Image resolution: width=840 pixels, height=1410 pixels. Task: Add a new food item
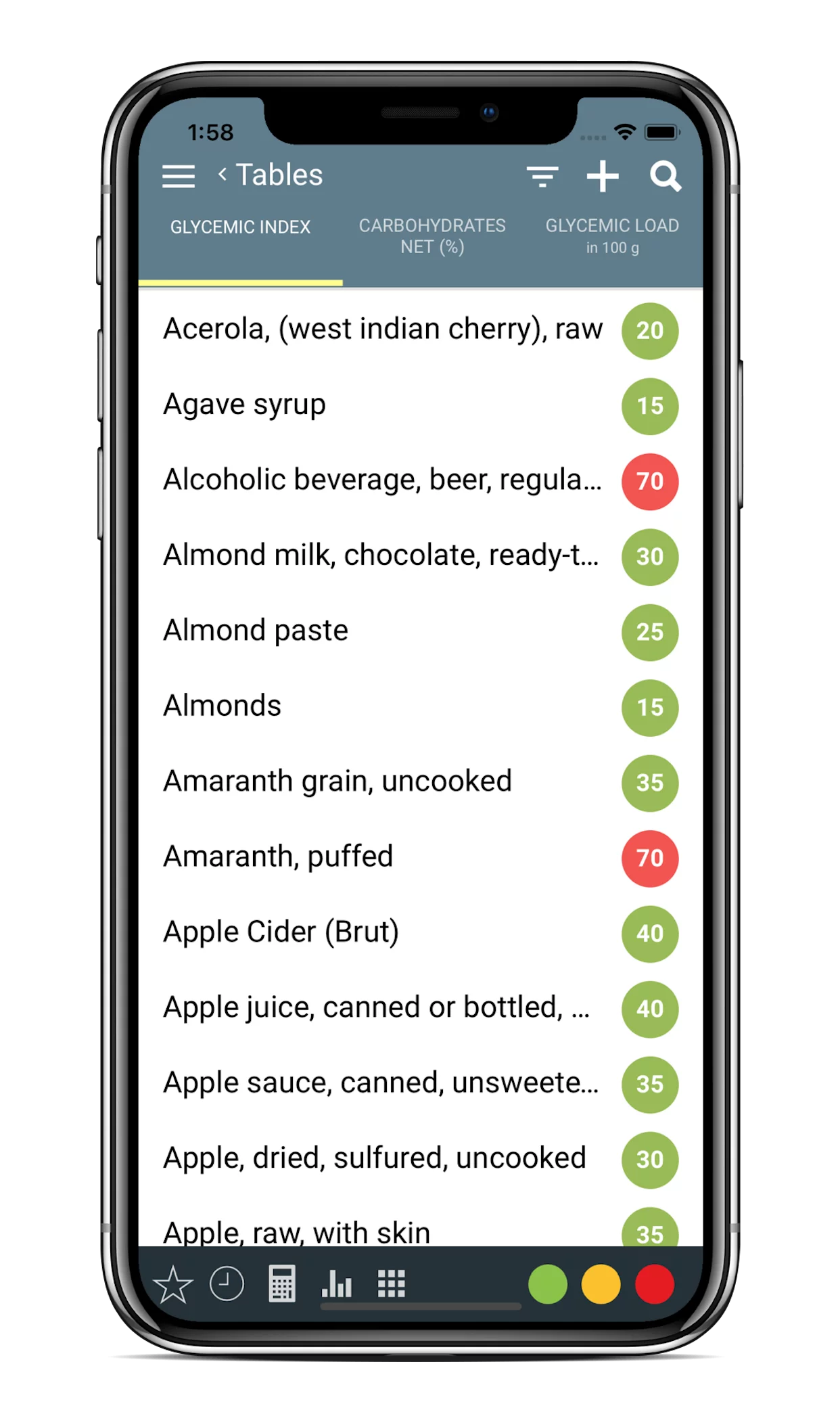(602, 177)
